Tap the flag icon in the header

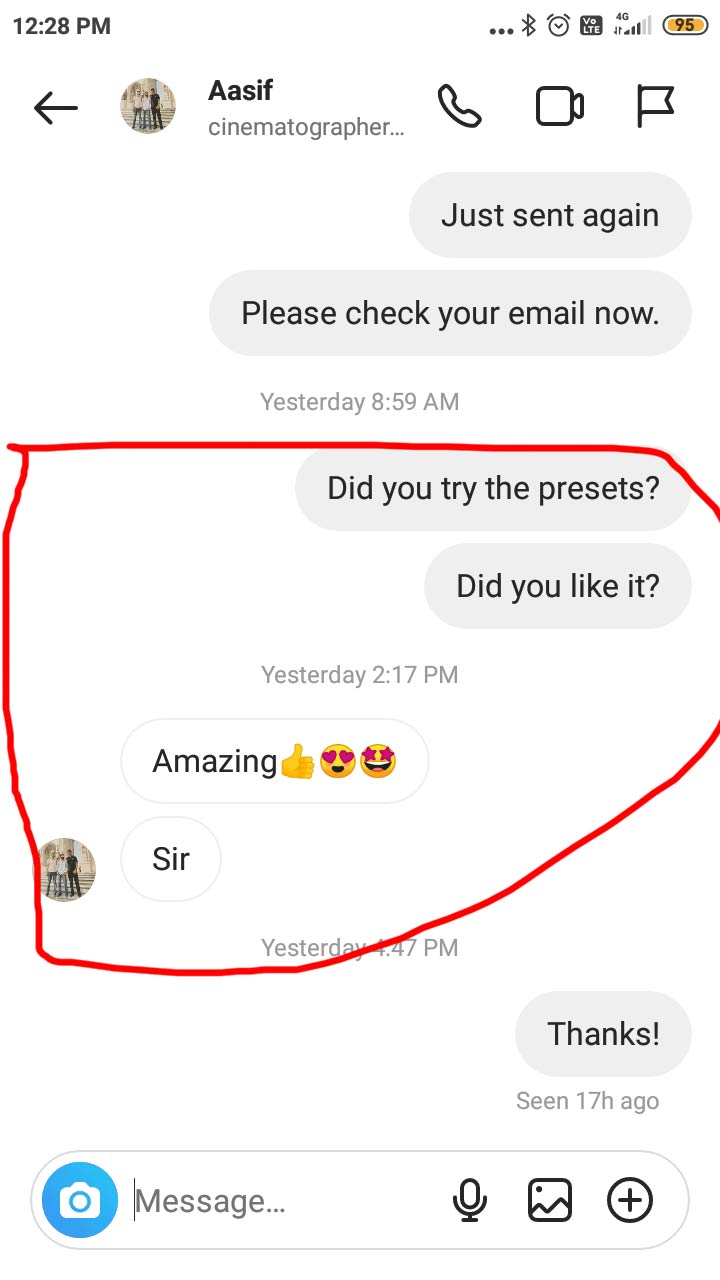coord(655,106)
